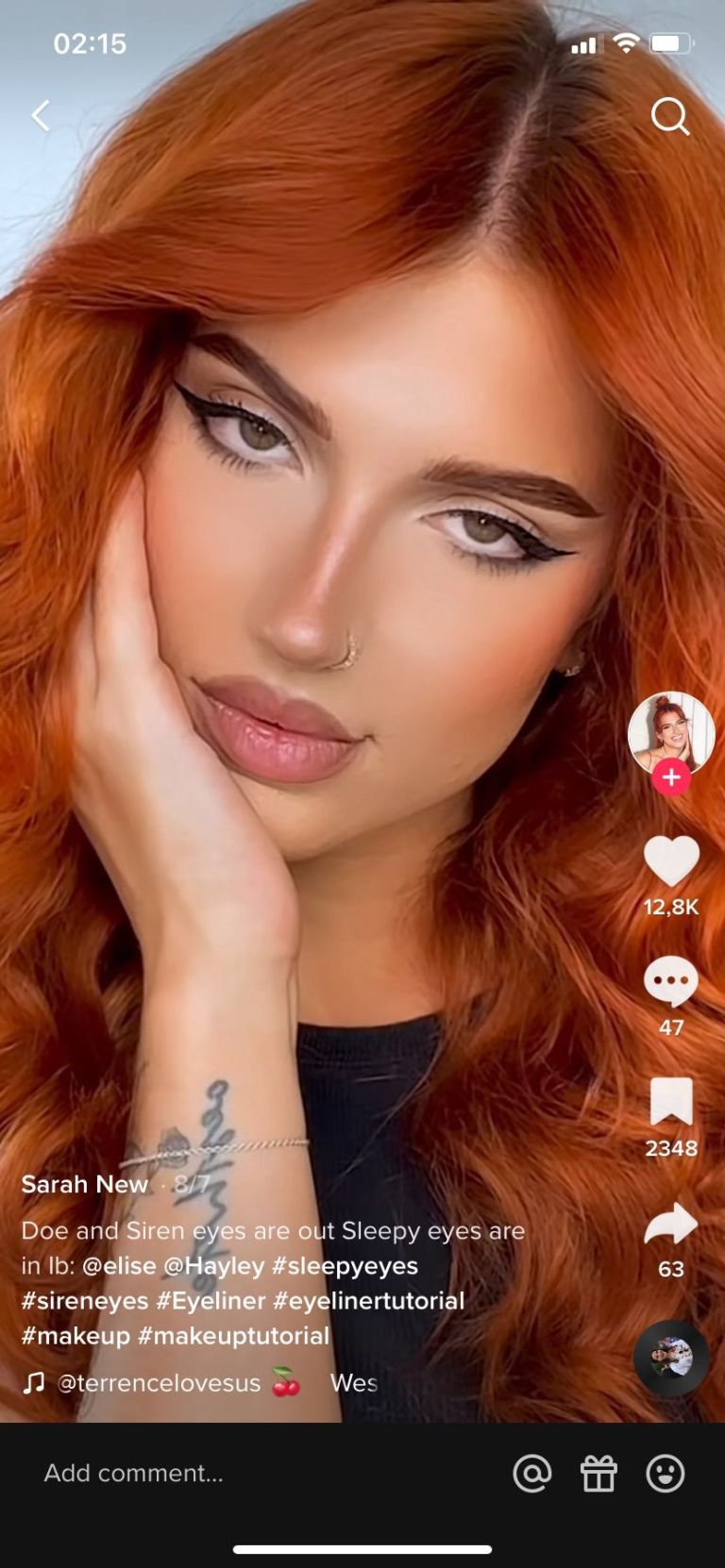Open the @terrencelovesus sound link

160,1383
